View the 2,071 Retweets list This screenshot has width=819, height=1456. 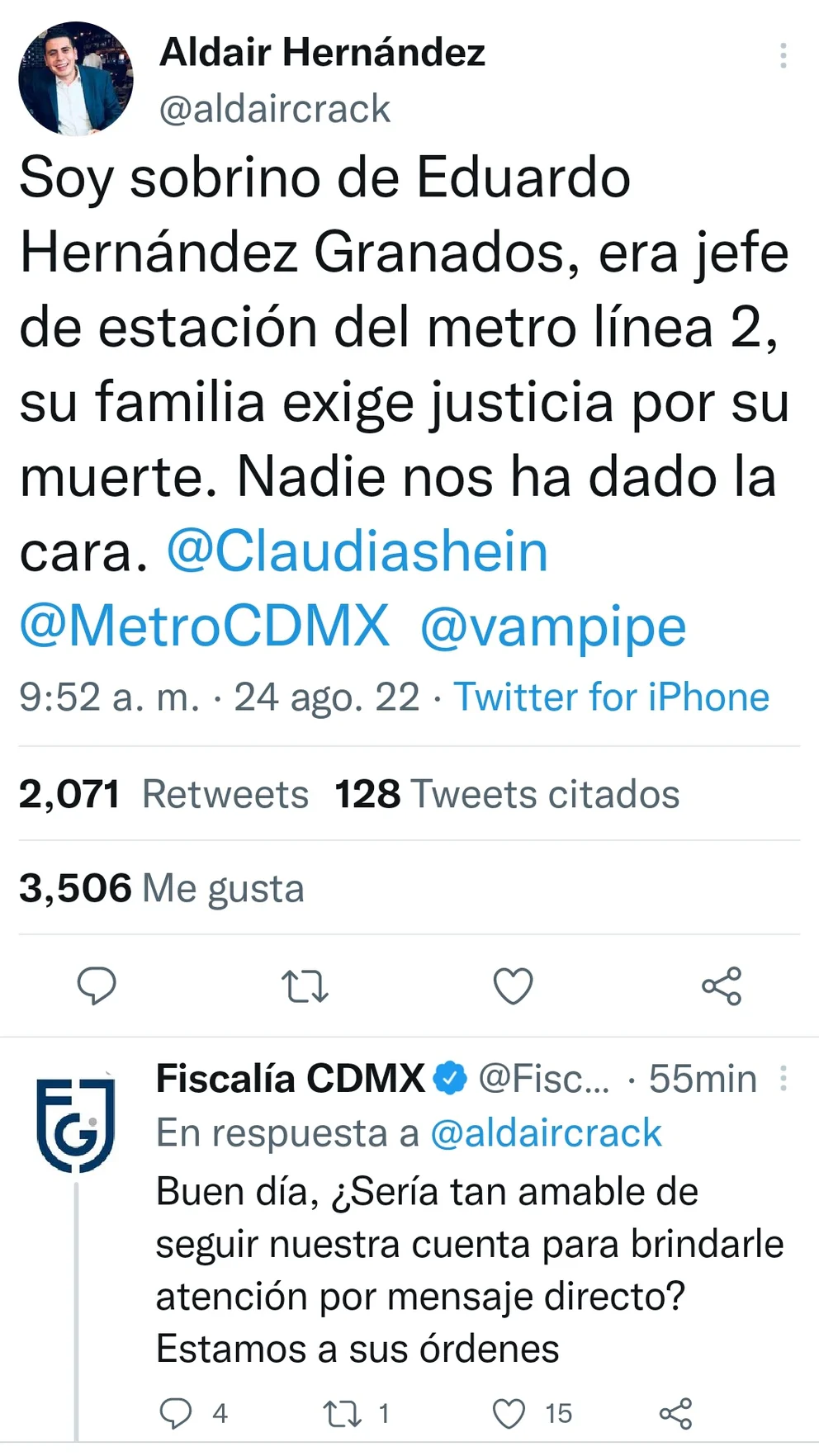[x=163, y=794]
